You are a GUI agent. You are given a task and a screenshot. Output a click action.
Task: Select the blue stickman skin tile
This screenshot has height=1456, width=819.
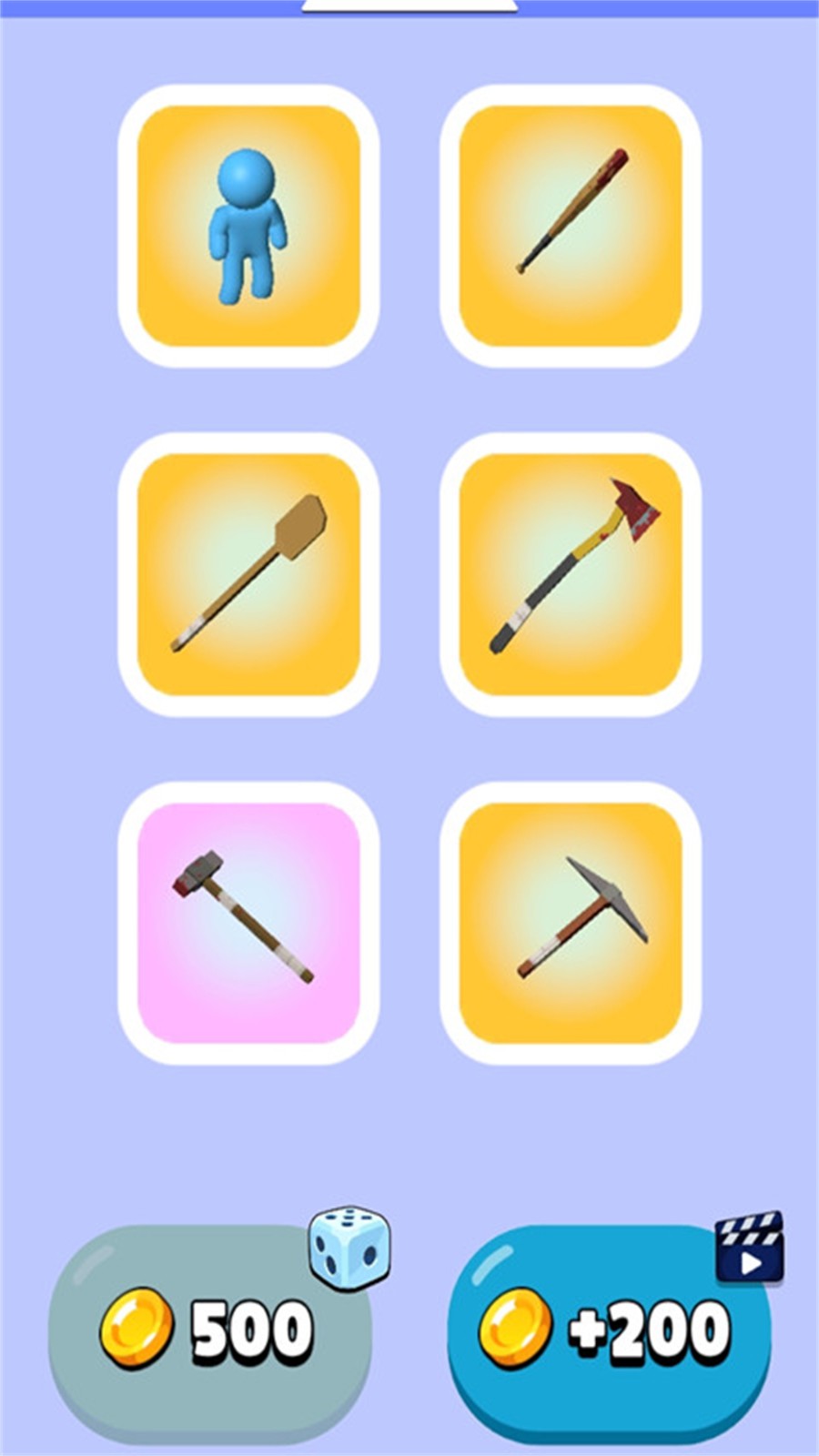point(248,226)
